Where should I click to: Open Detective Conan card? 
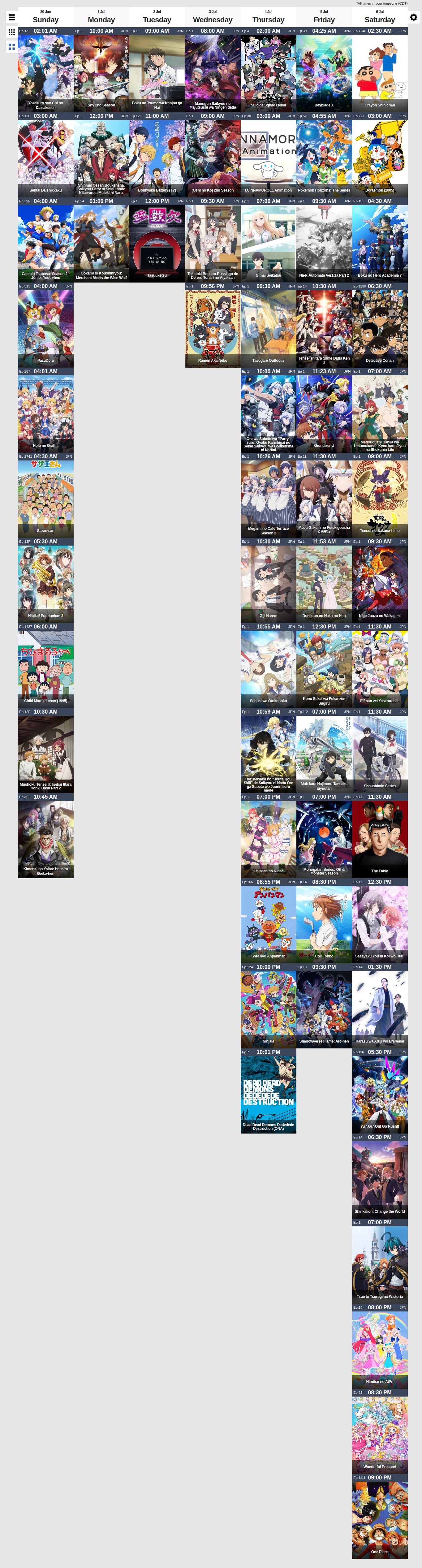[x=379, y=327]
